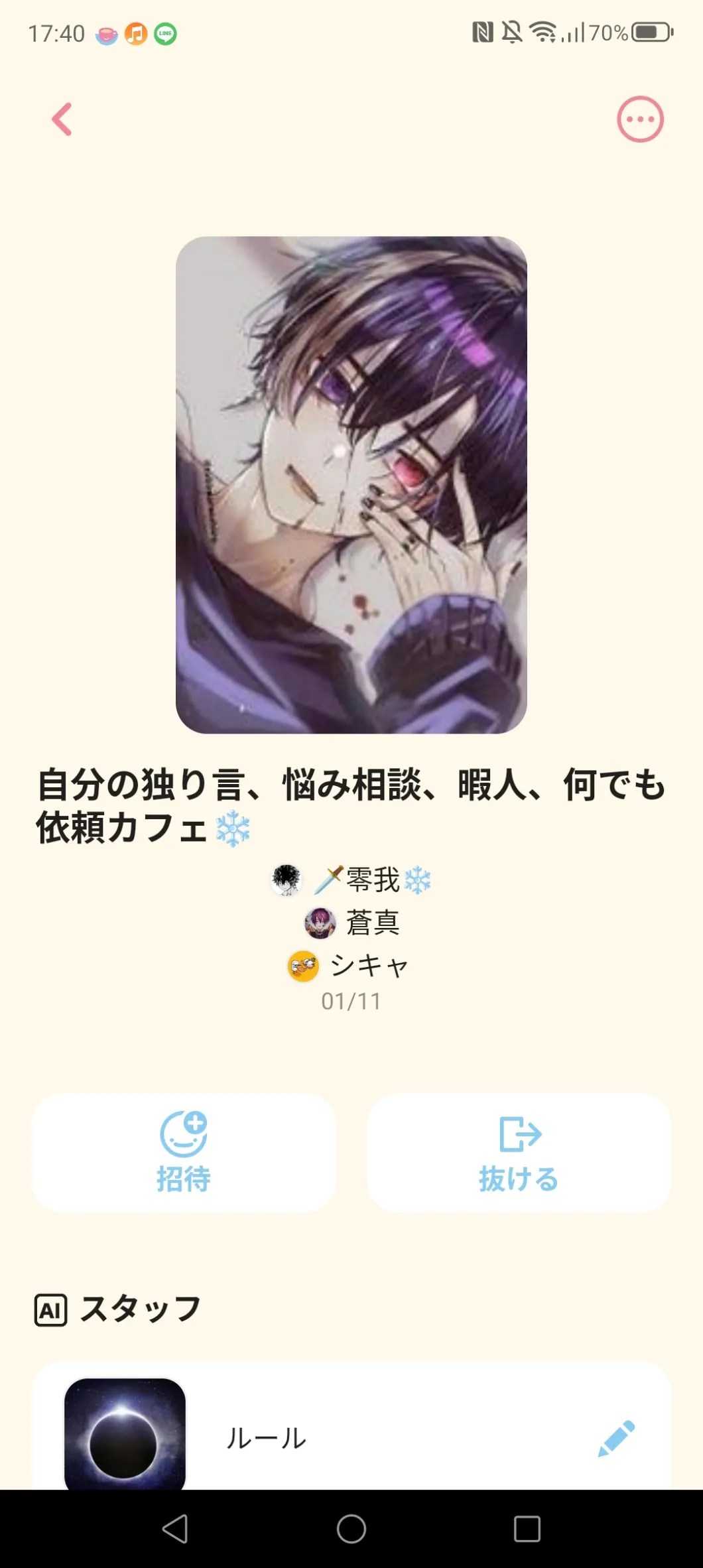Open the system recent apps
The height and width of the screenshot is (1568, 703).
(527, 1529)
